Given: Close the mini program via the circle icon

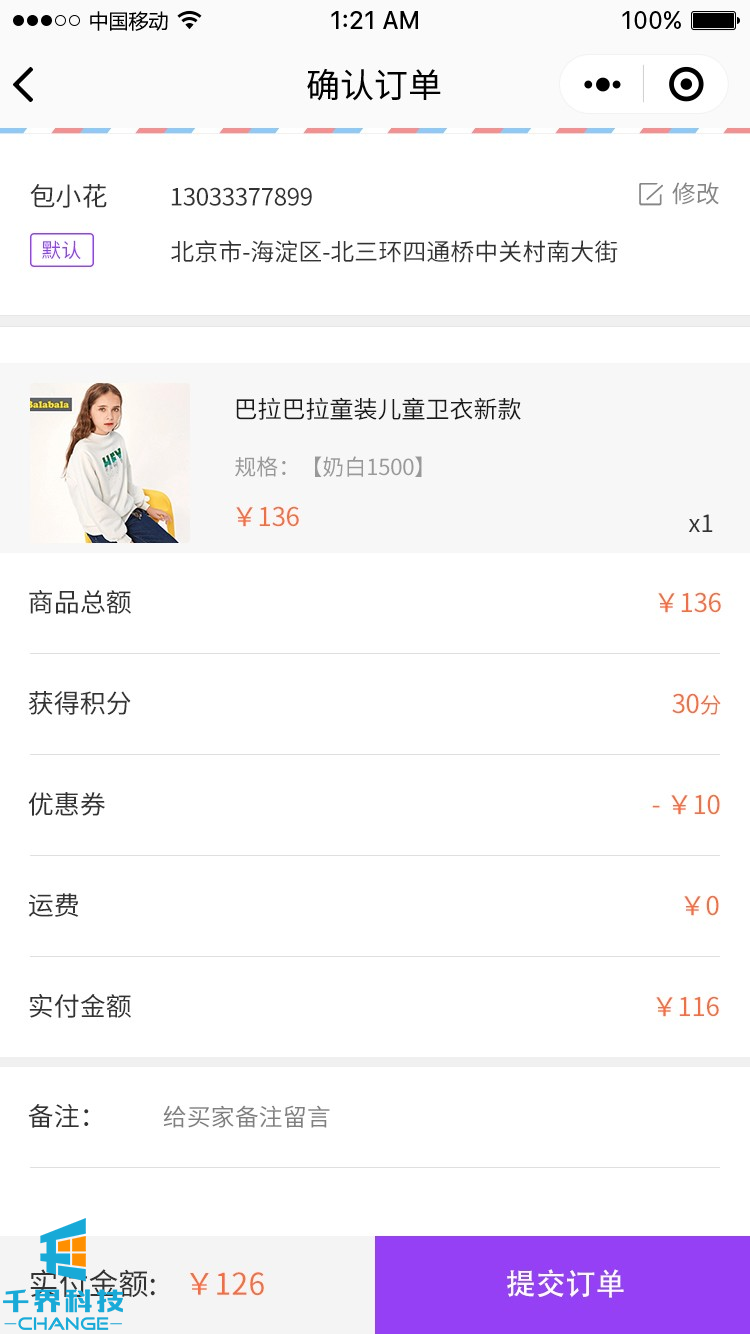Looking at the screenshot, I should [x=686, y=85].
